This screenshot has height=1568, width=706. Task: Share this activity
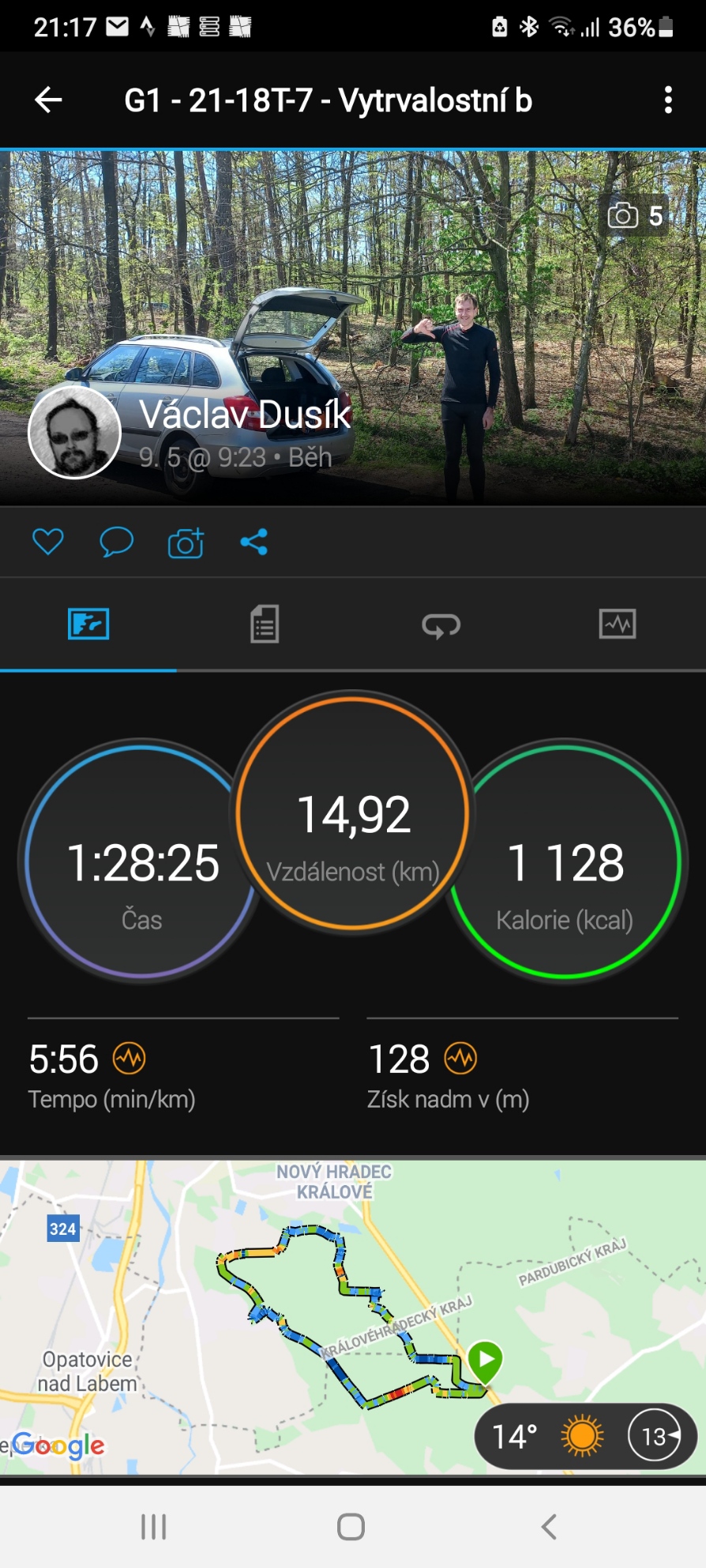(x=254, y=542)
